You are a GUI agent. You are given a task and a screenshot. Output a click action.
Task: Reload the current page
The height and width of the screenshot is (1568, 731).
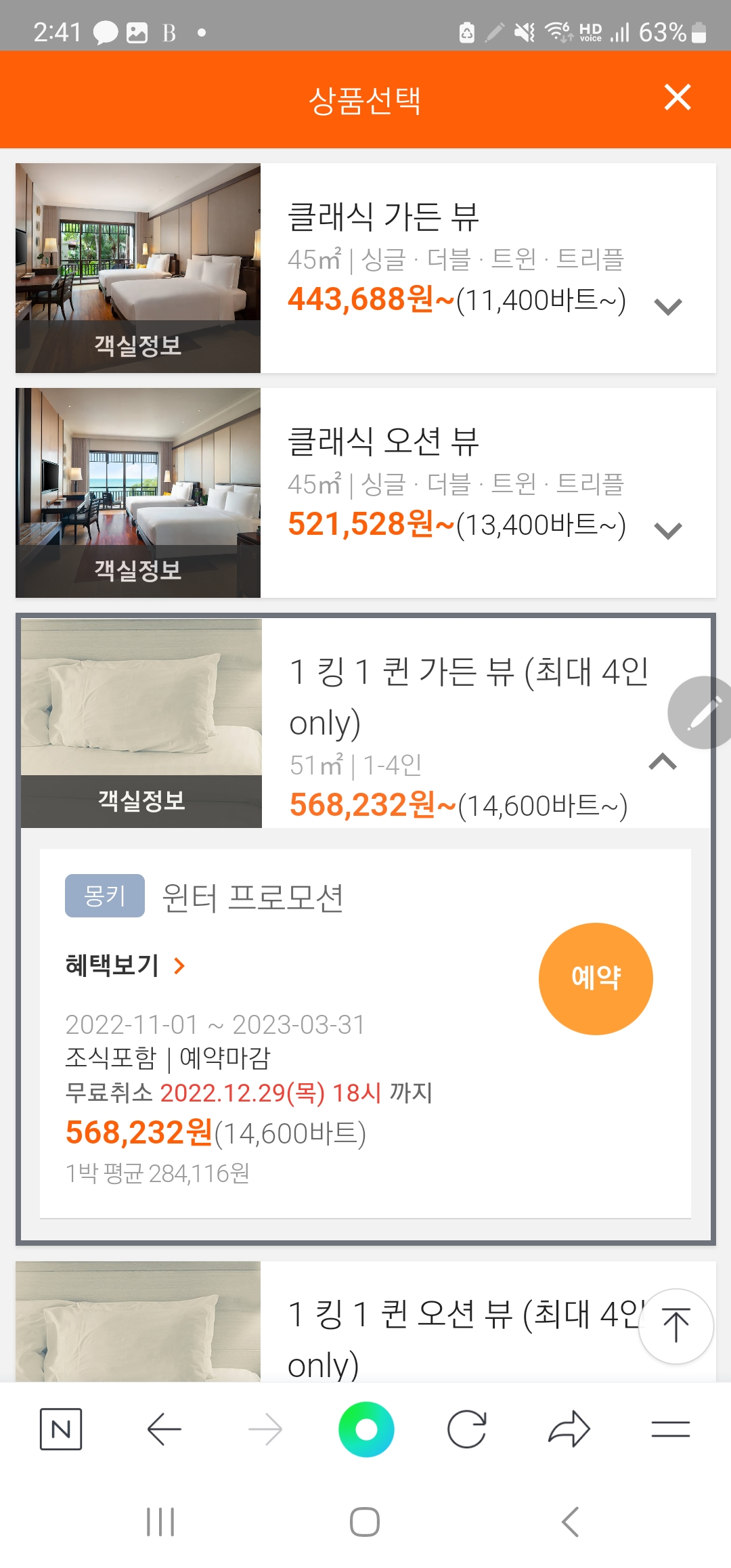click(x=467, y=1429)
